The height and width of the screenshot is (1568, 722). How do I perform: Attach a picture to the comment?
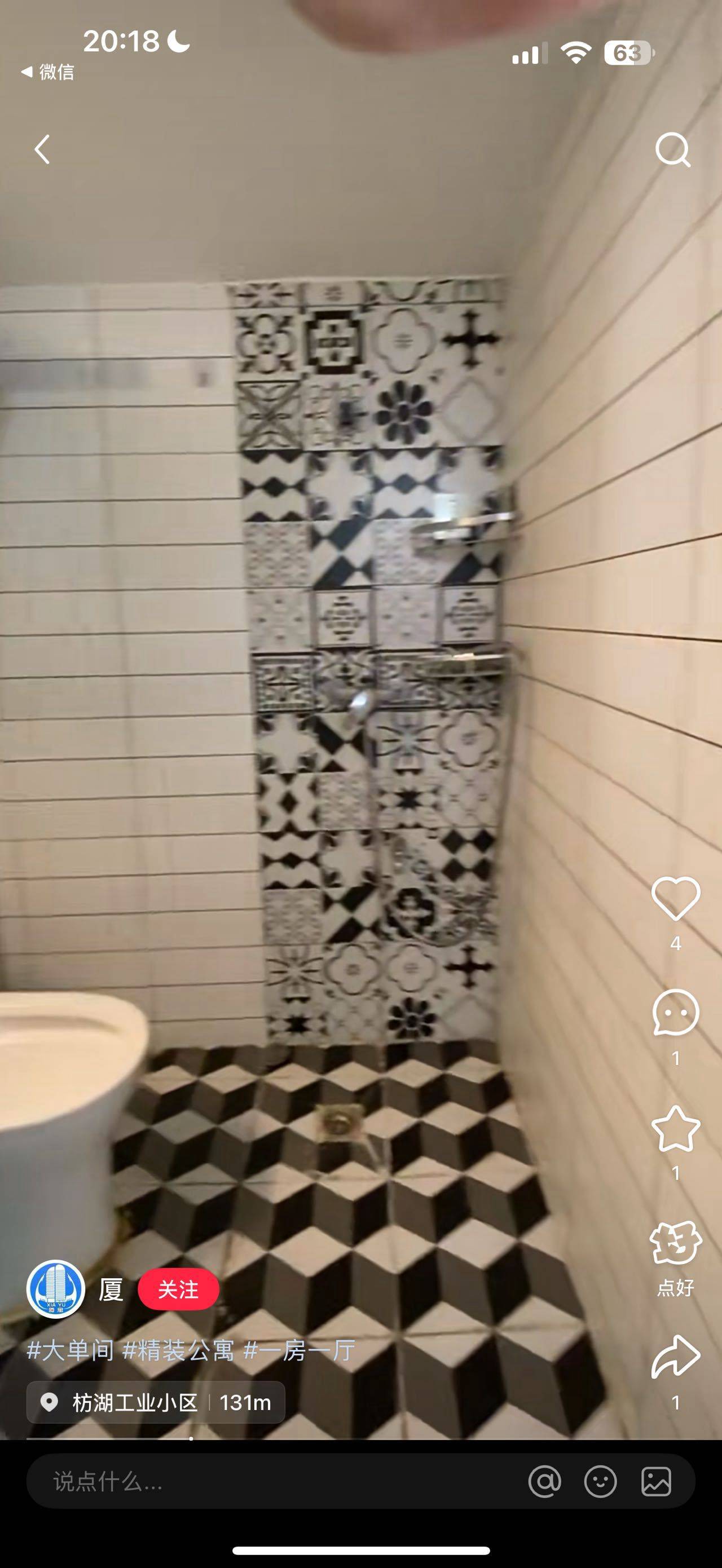pyautogui.click(x=656, y=1482)
